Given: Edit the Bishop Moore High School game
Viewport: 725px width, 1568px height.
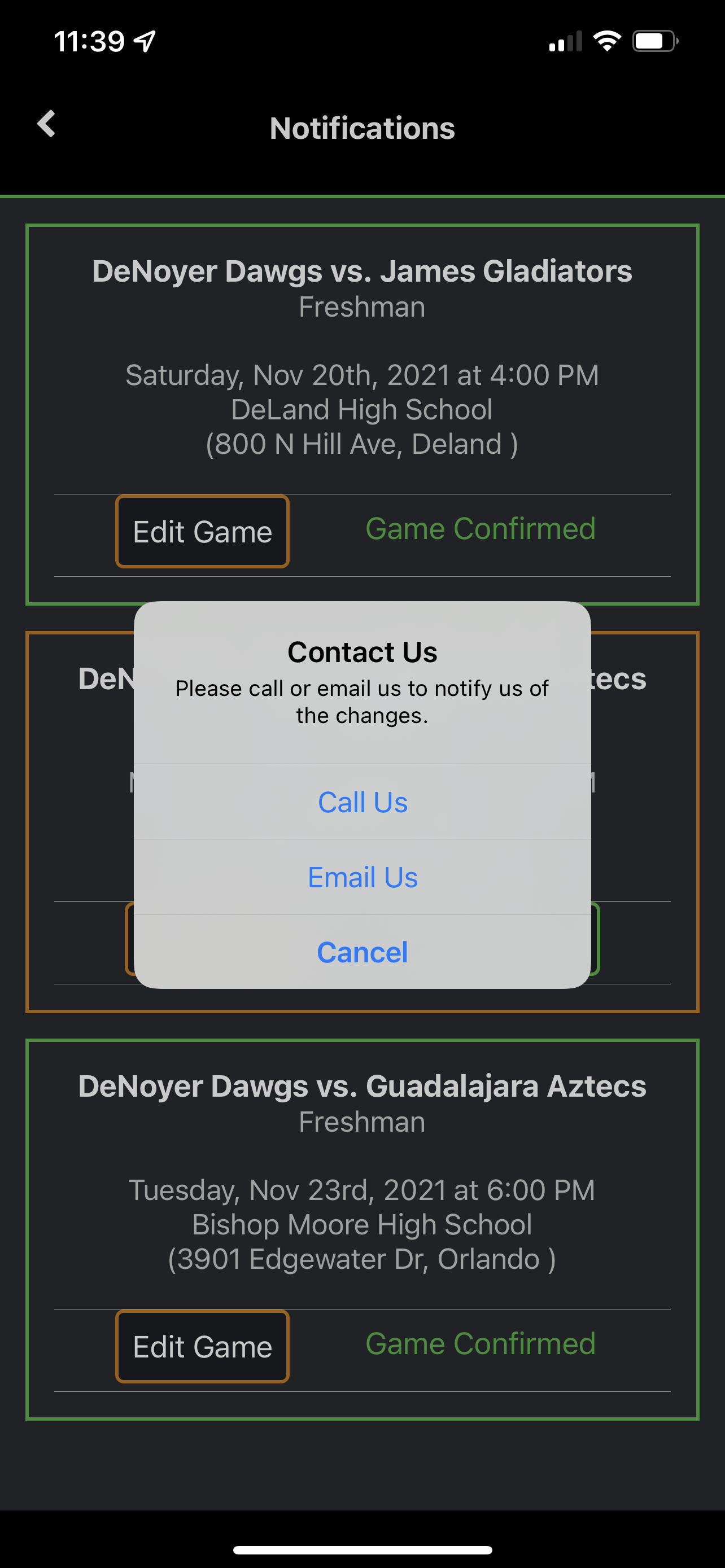Looking at the screenshot, I should tap(202, 1346).
